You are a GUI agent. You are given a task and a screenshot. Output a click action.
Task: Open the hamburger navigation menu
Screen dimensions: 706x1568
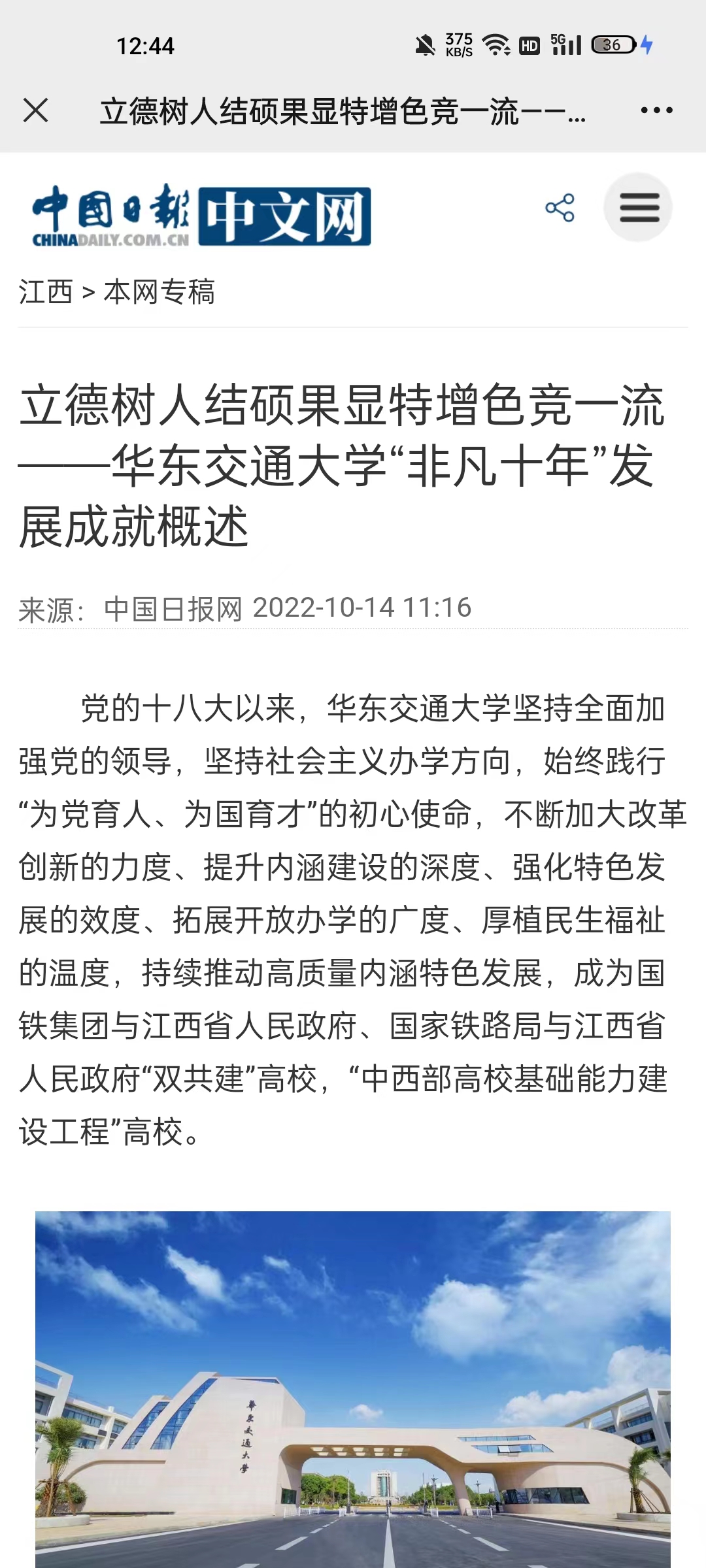[x=639, y=208]
